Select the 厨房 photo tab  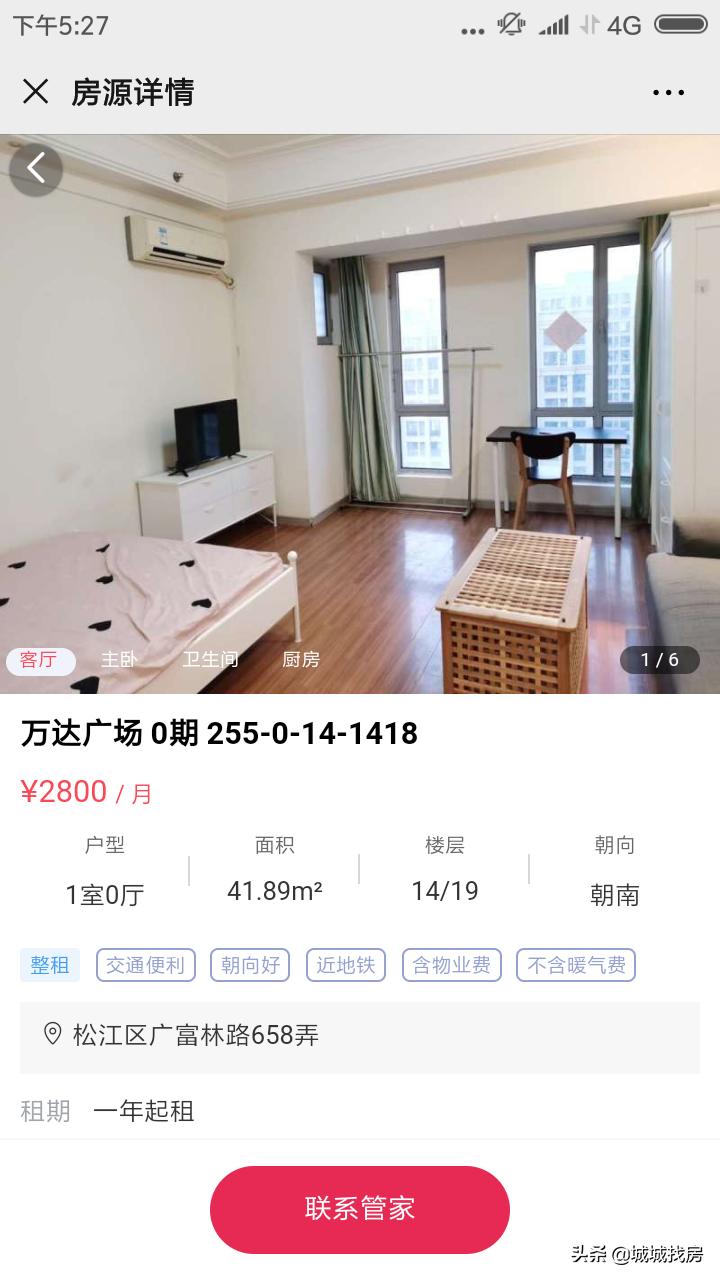point(302,661)
